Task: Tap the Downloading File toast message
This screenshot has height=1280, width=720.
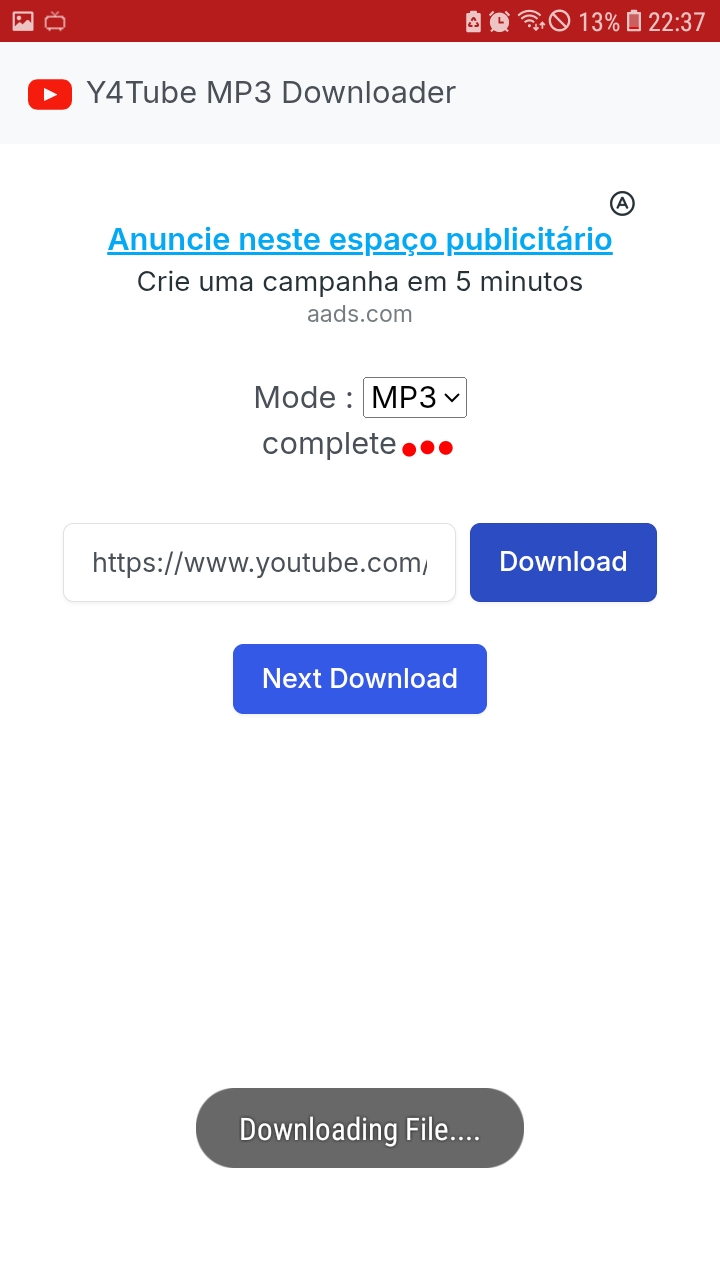Action: 360,1128
